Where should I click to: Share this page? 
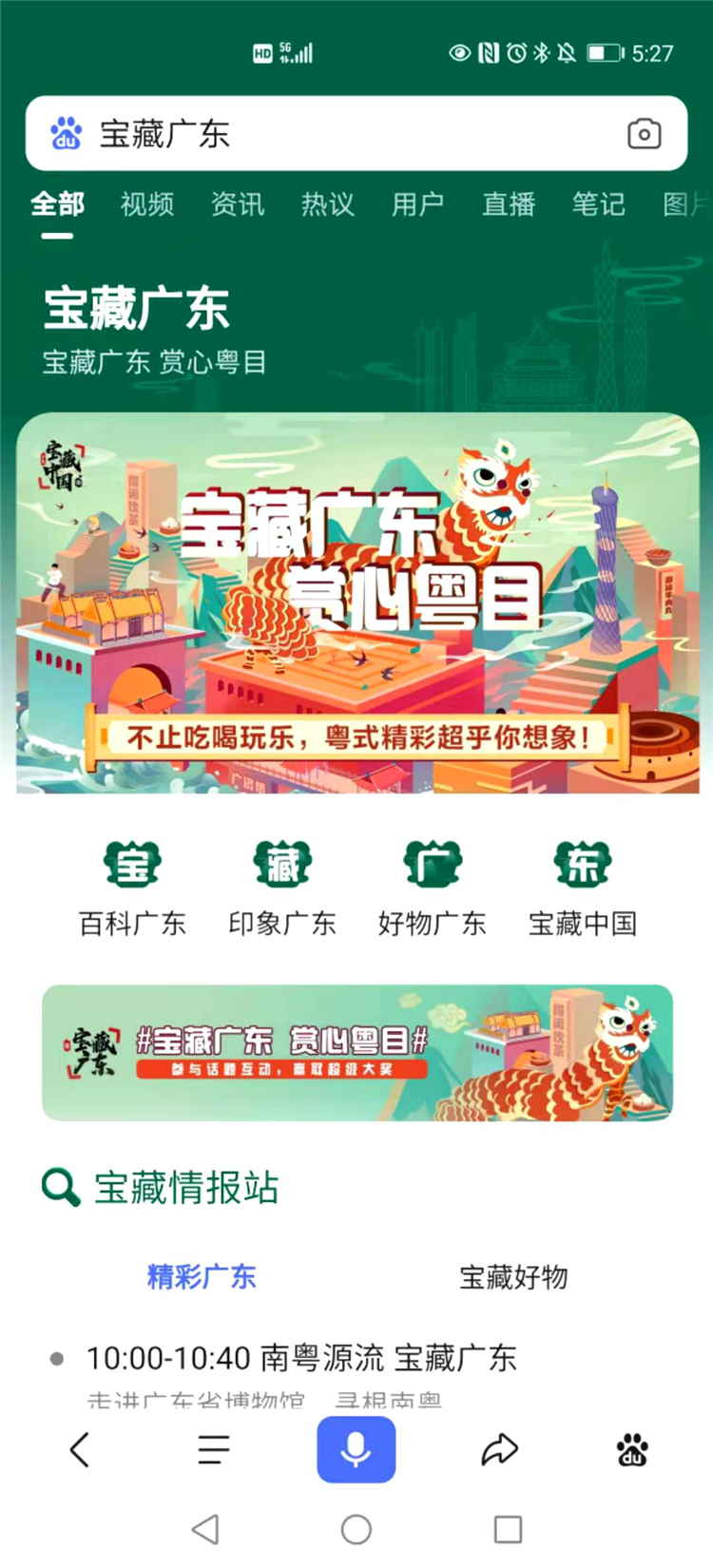(x=499, y=1449)
